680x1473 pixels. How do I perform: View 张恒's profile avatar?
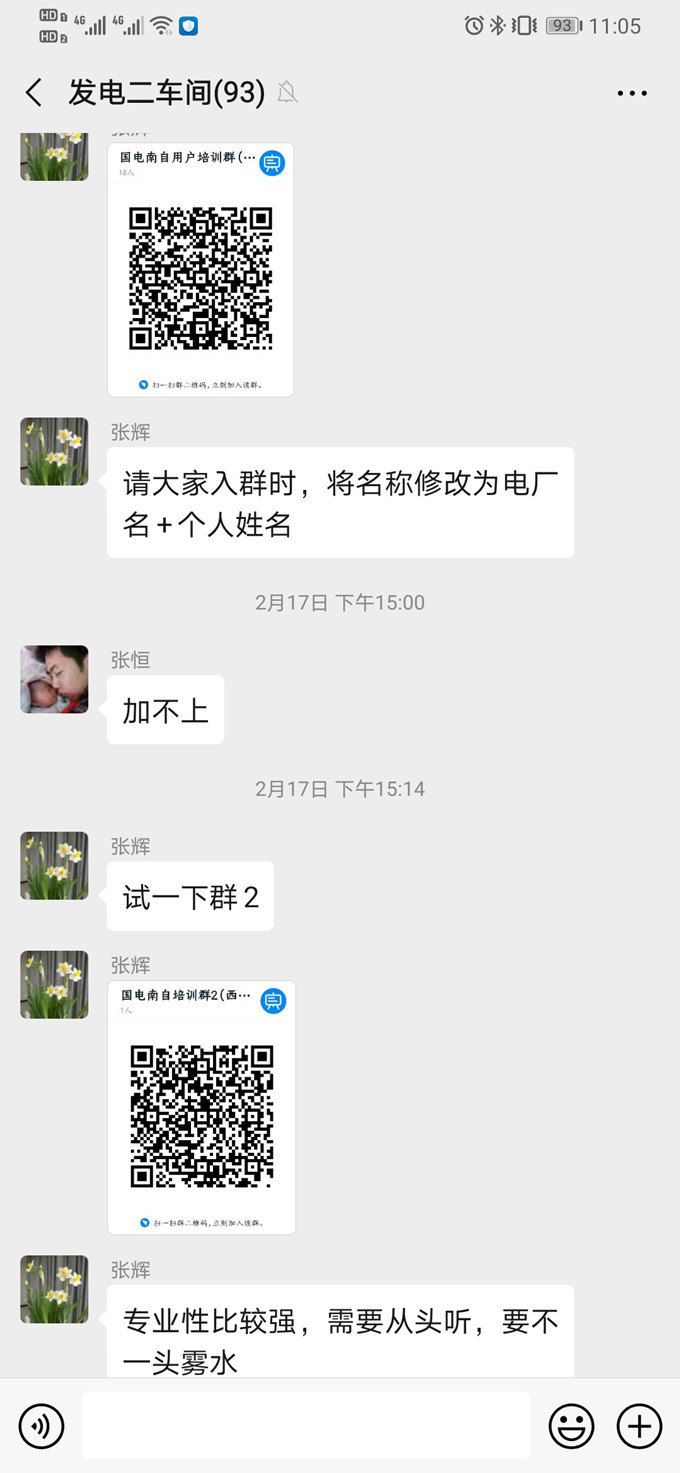[54, 679]
